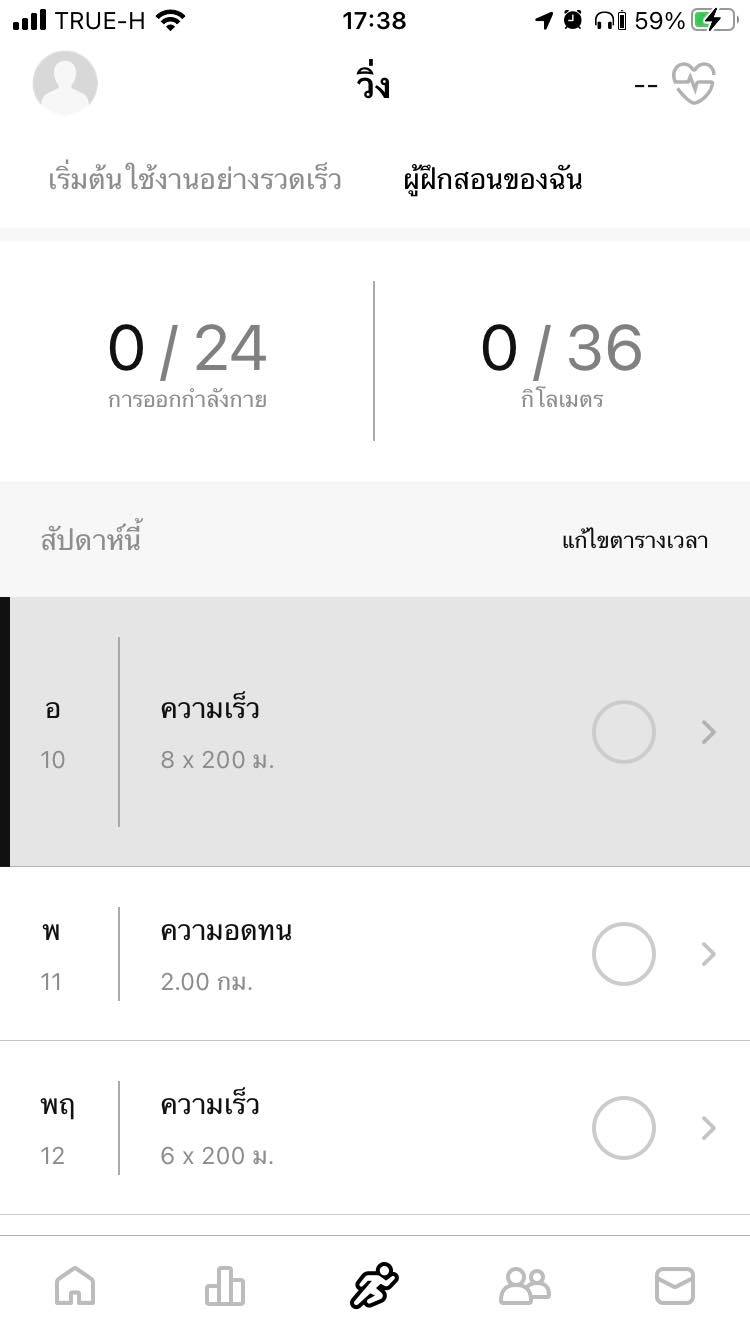
Task: Open the profile avatar
Action: click(65, 82)
